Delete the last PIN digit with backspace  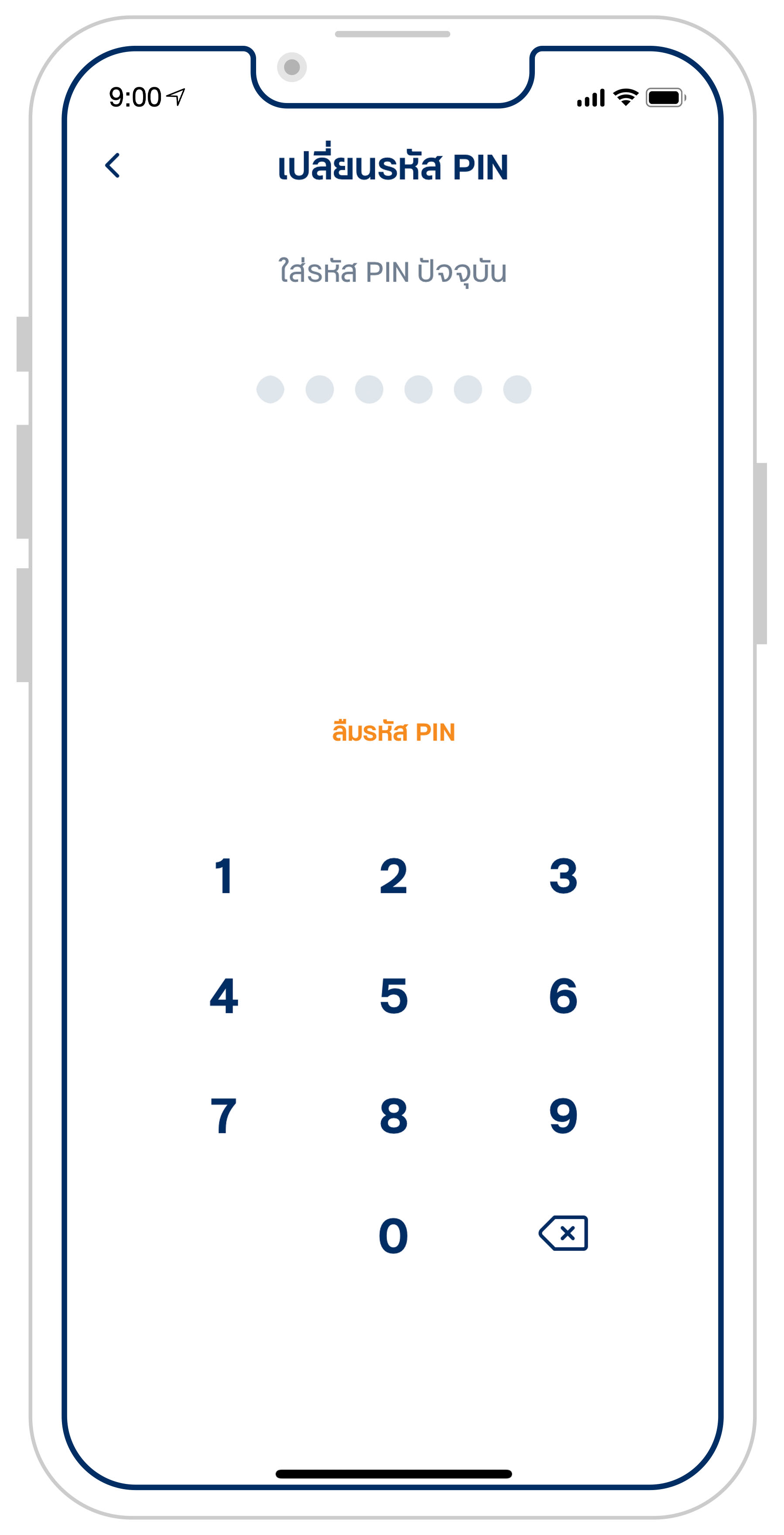(x=564, y=1233)
